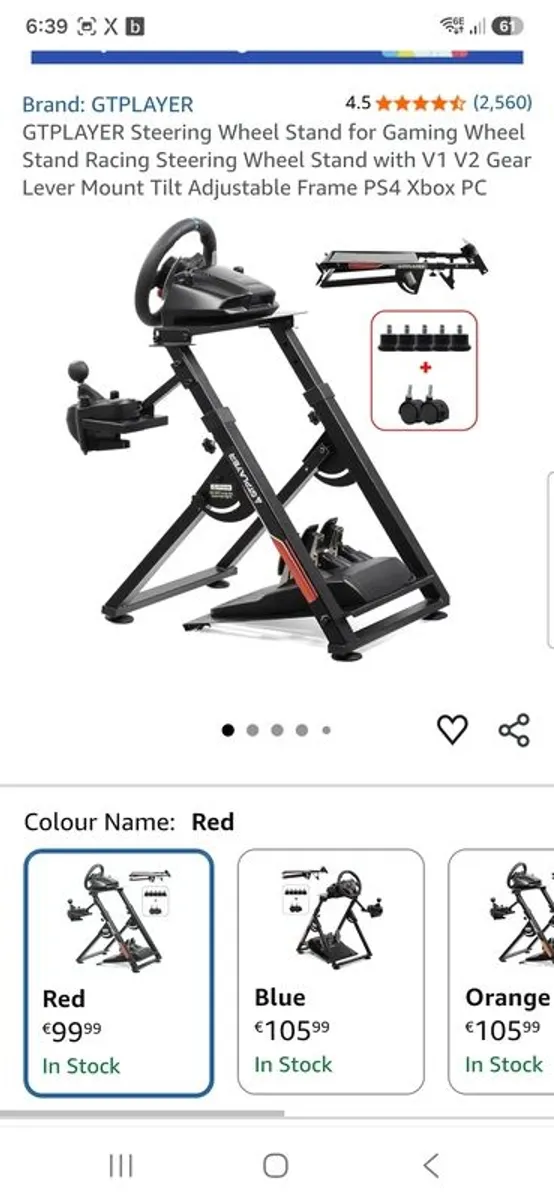Open the main product image
This screenshot has height=1200, width=554.
pos(277,441)
